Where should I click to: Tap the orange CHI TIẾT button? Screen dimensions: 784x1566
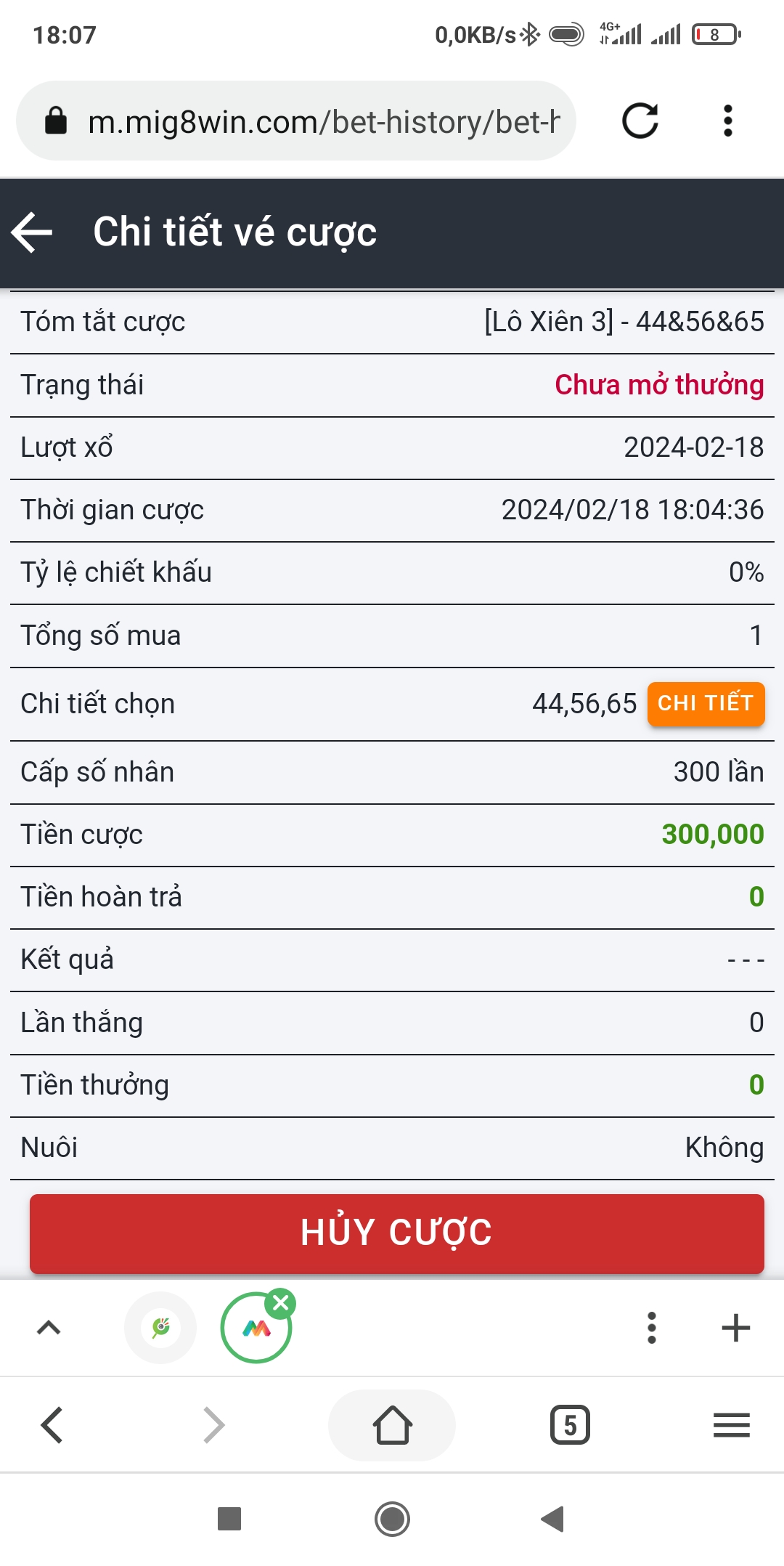(706, 703)
